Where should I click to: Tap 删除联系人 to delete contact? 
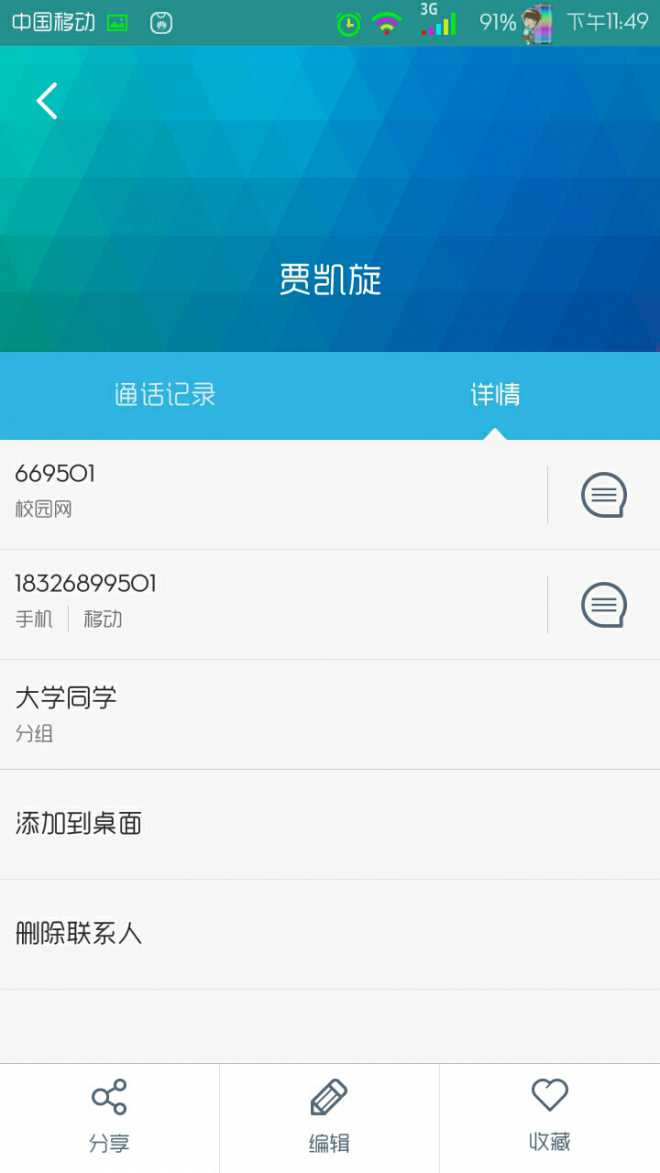pyautogui.click(x=330, y=934)
